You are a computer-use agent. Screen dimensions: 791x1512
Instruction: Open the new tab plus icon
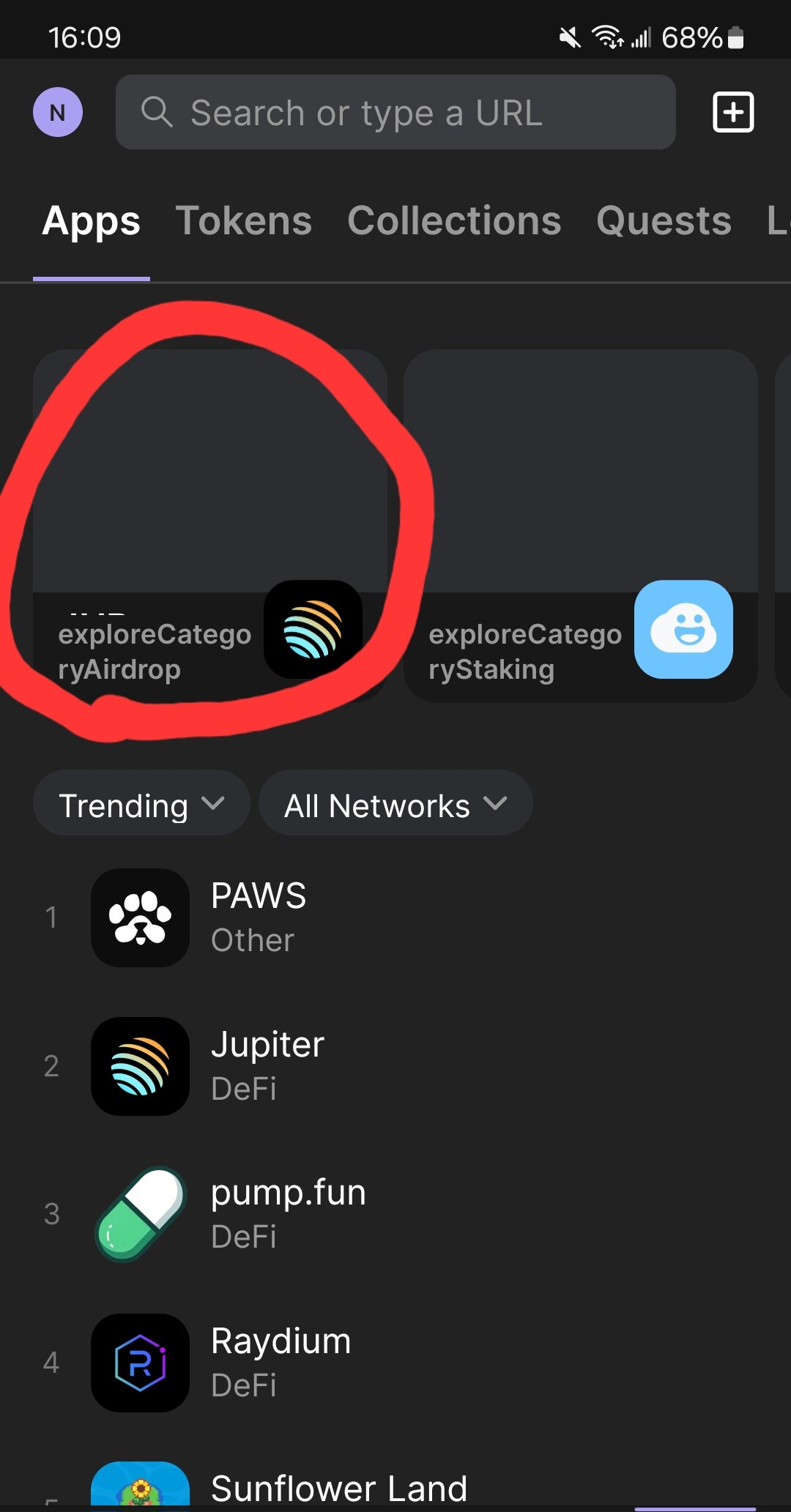[x=733, y=112]
